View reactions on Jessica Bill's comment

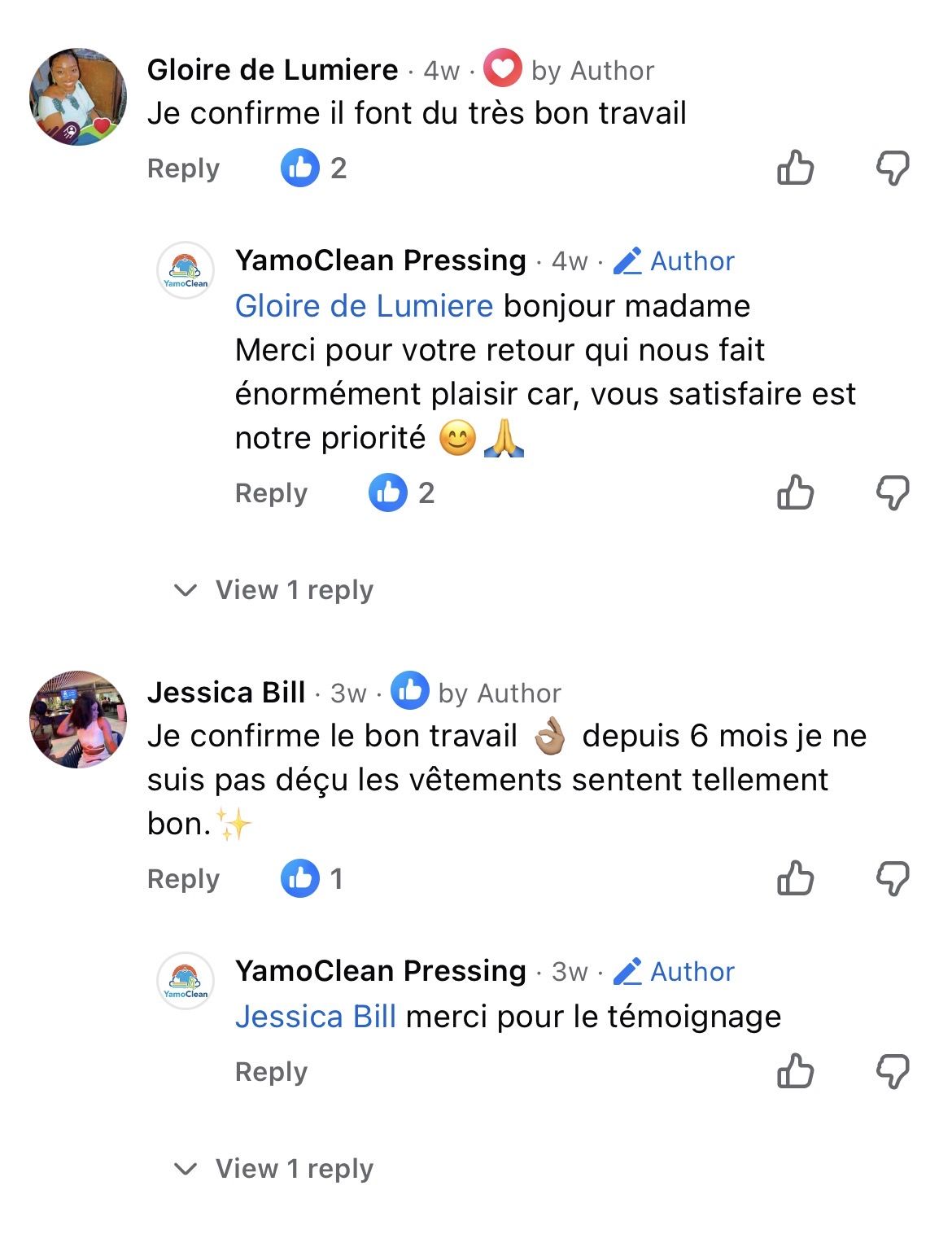coord(312,879)
